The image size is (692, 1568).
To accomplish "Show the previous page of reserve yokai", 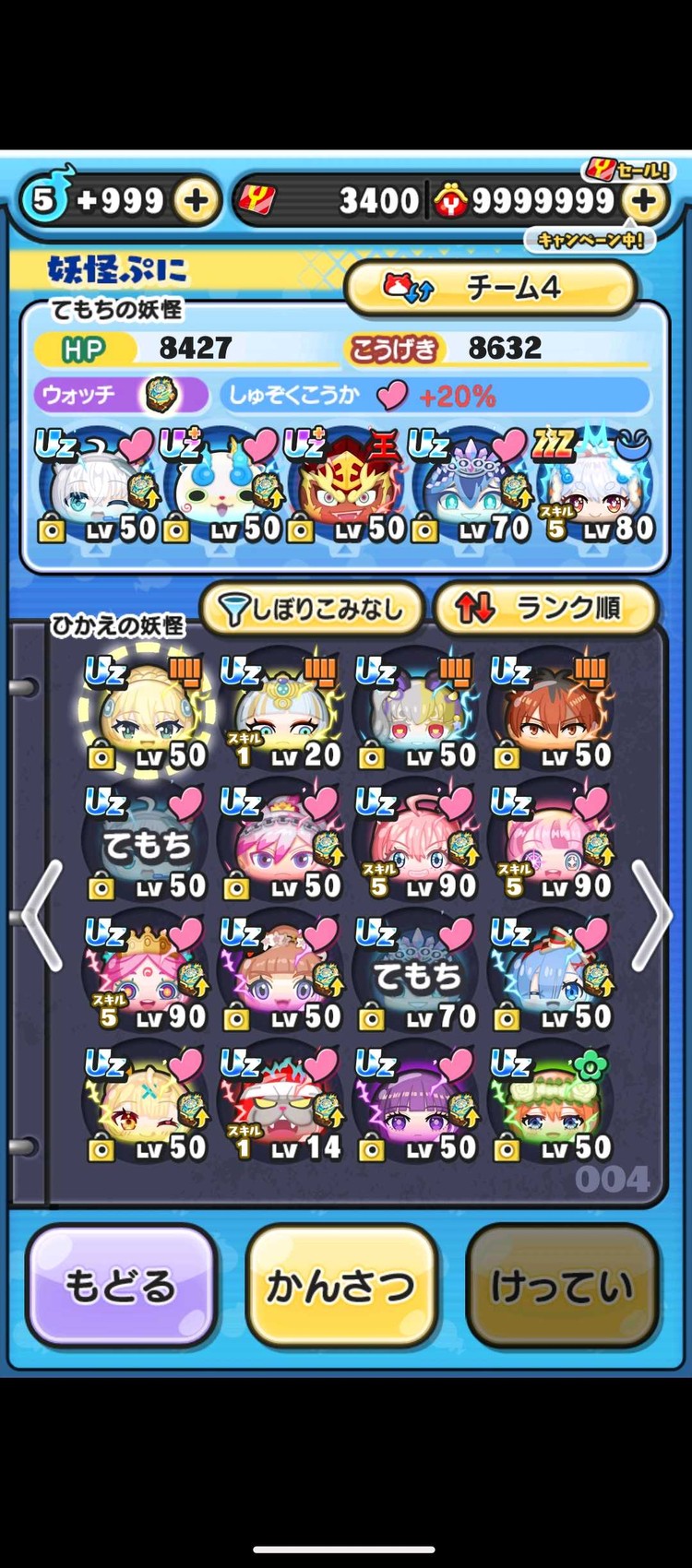I will click(x=41, y=915).
